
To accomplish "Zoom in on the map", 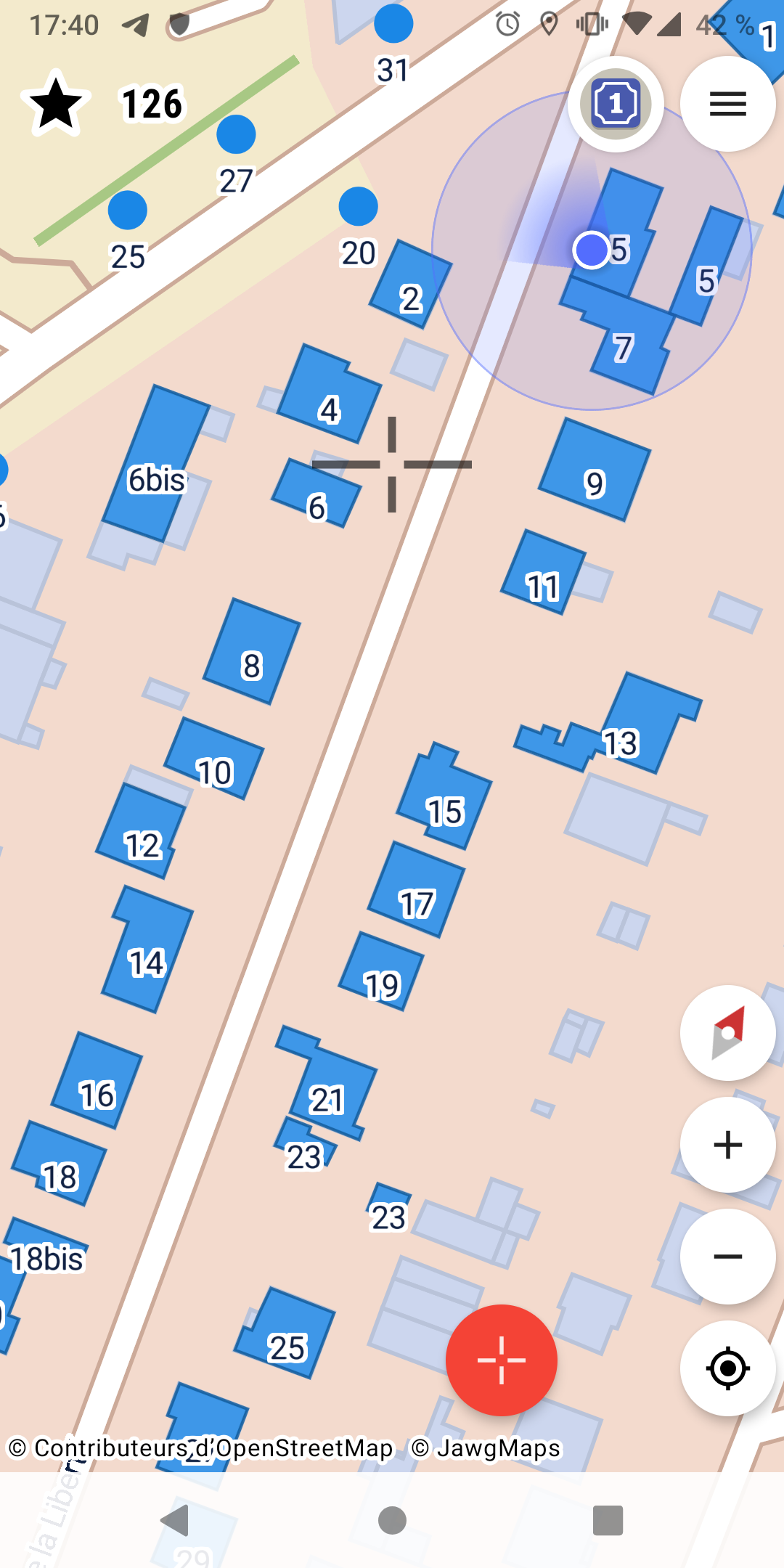I will (x=728, y=1145).
